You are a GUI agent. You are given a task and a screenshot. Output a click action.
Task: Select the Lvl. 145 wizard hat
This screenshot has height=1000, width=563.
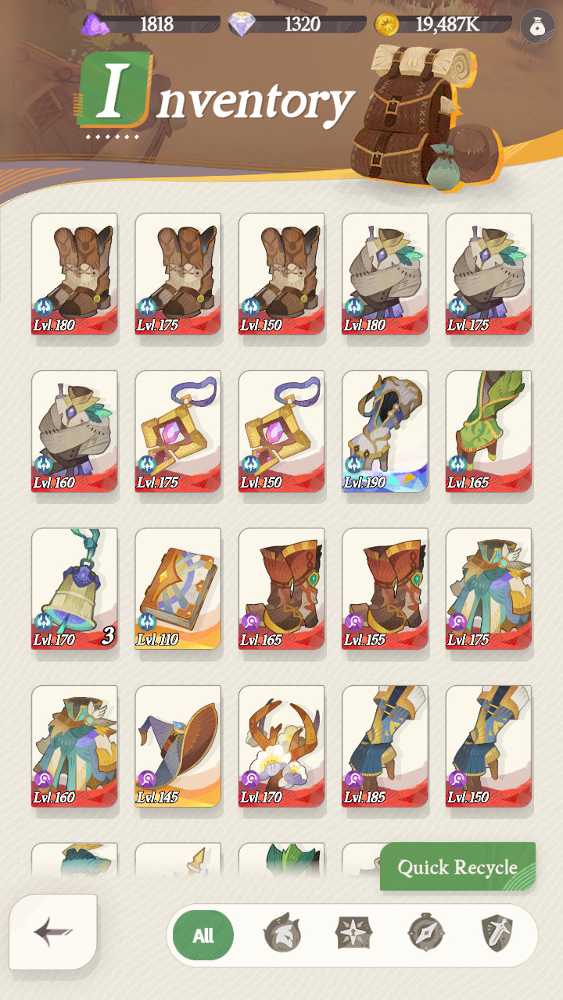[178, 747]
